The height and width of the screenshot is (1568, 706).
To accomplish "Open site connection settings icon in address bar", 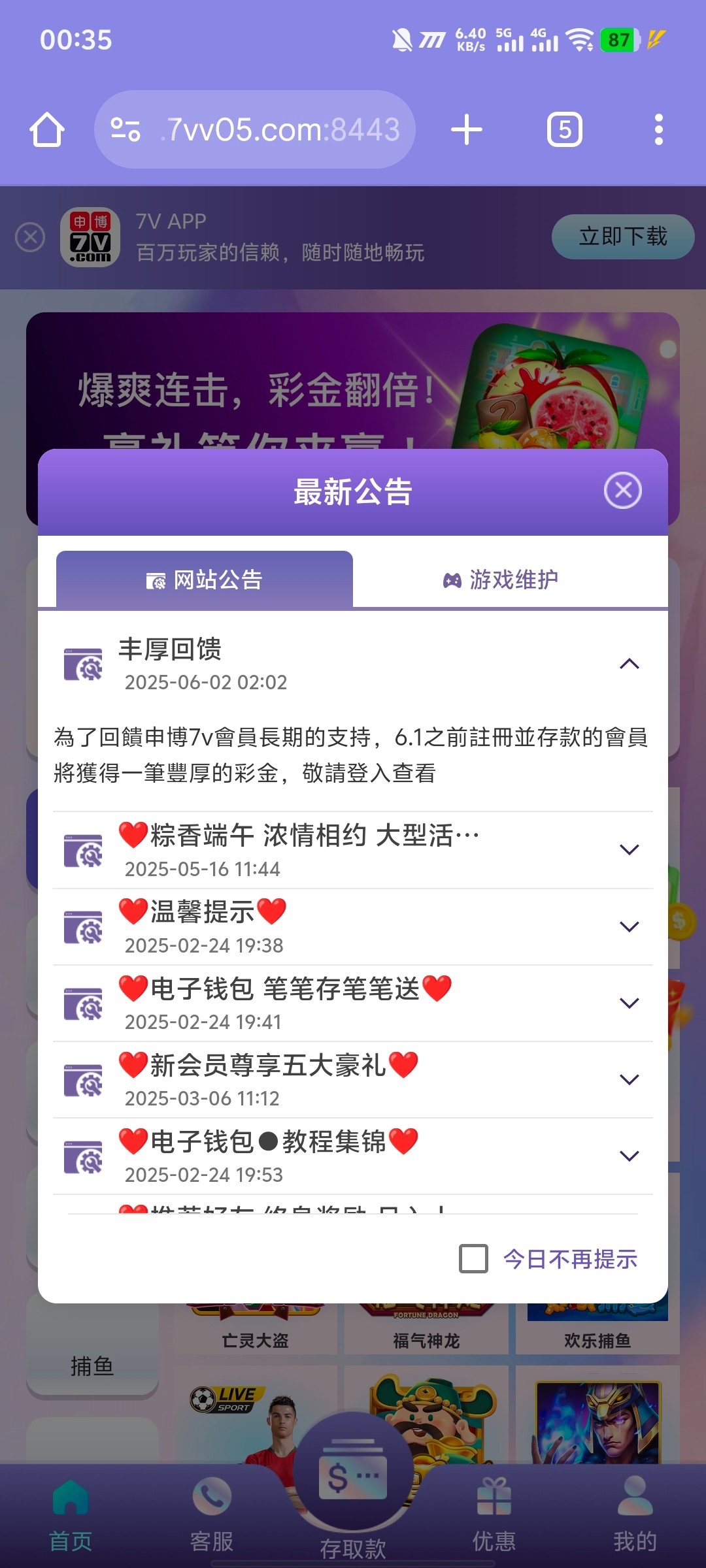I will [x=124, y=129].
